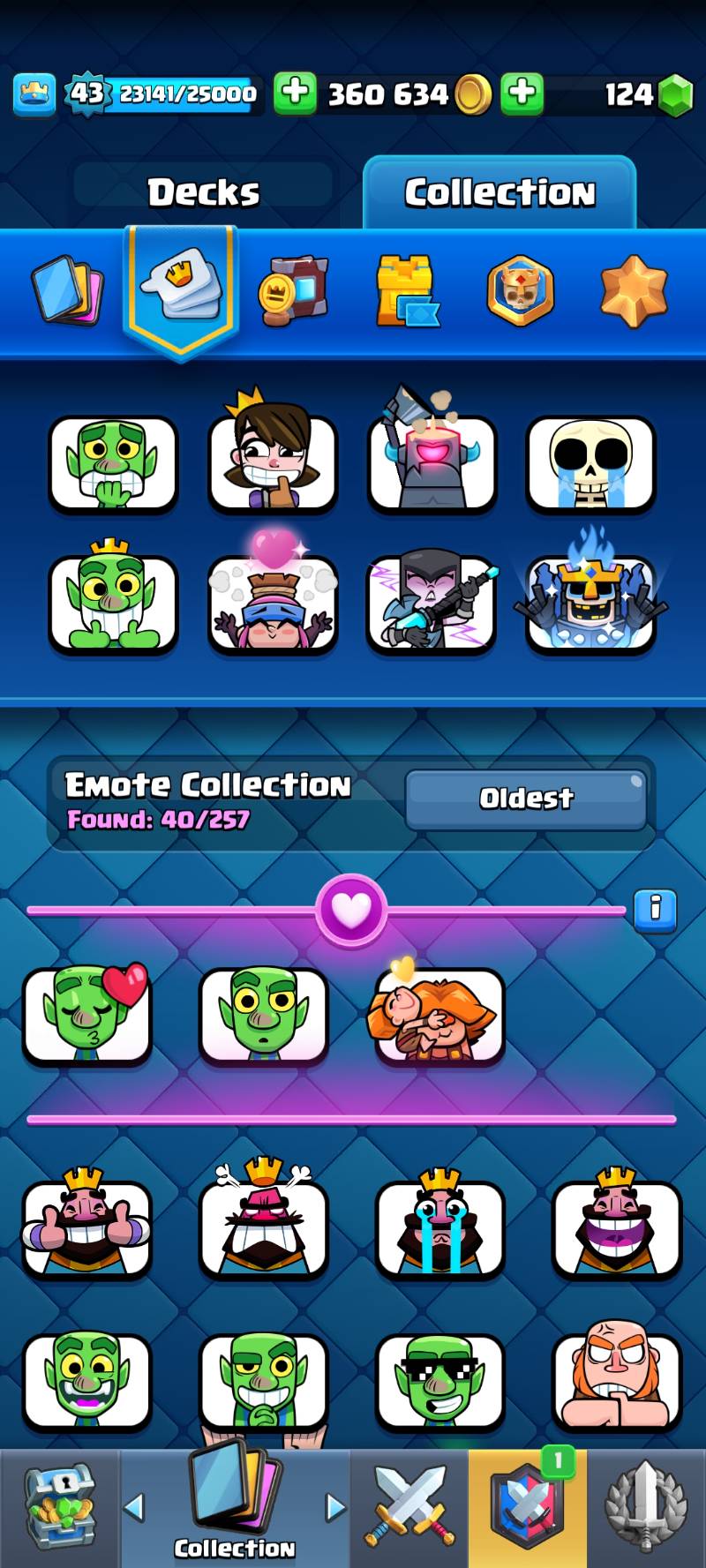Open the shop chest tab

59,1507
